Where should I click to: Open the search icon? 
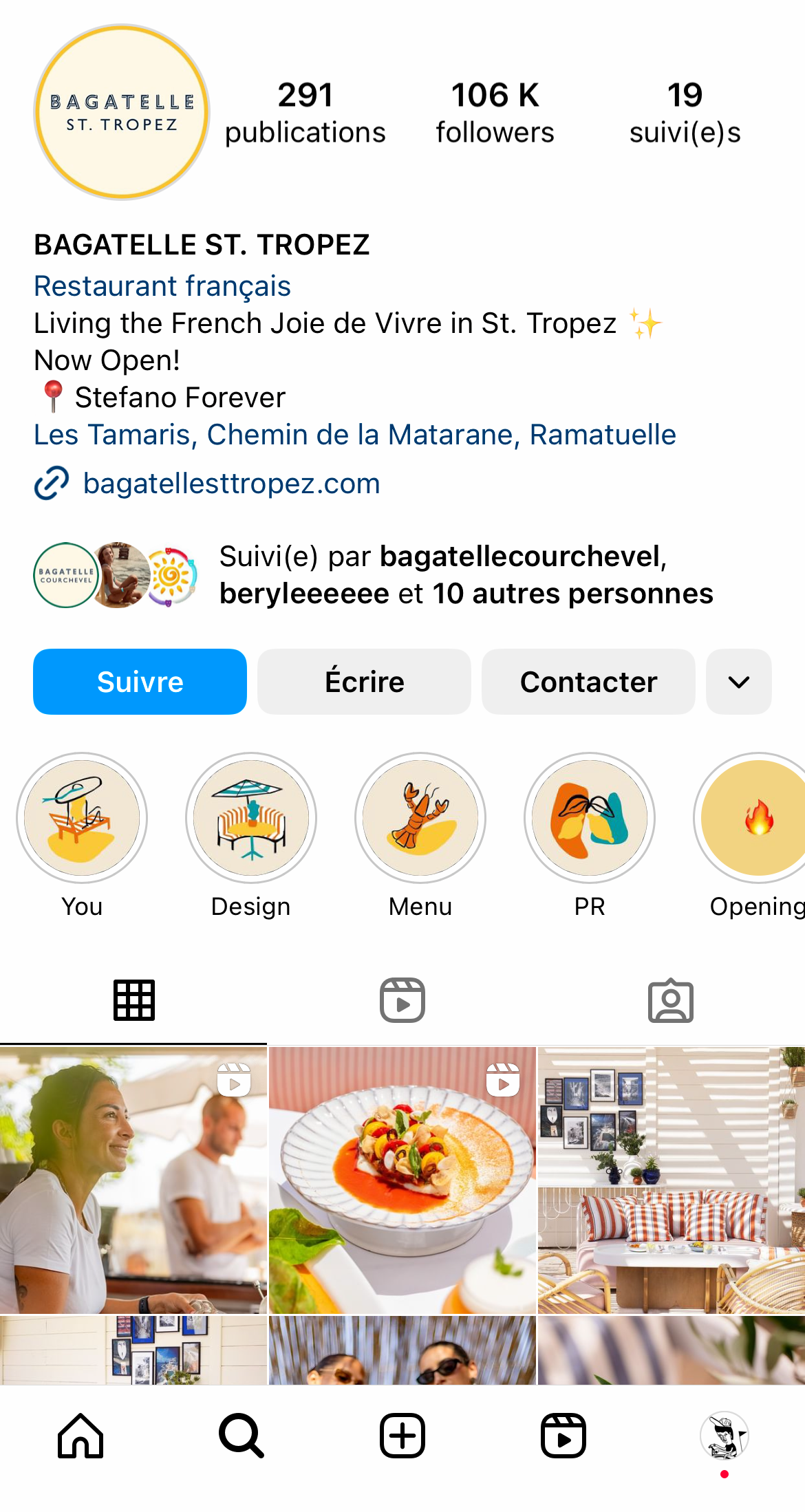pos(241,1436)
